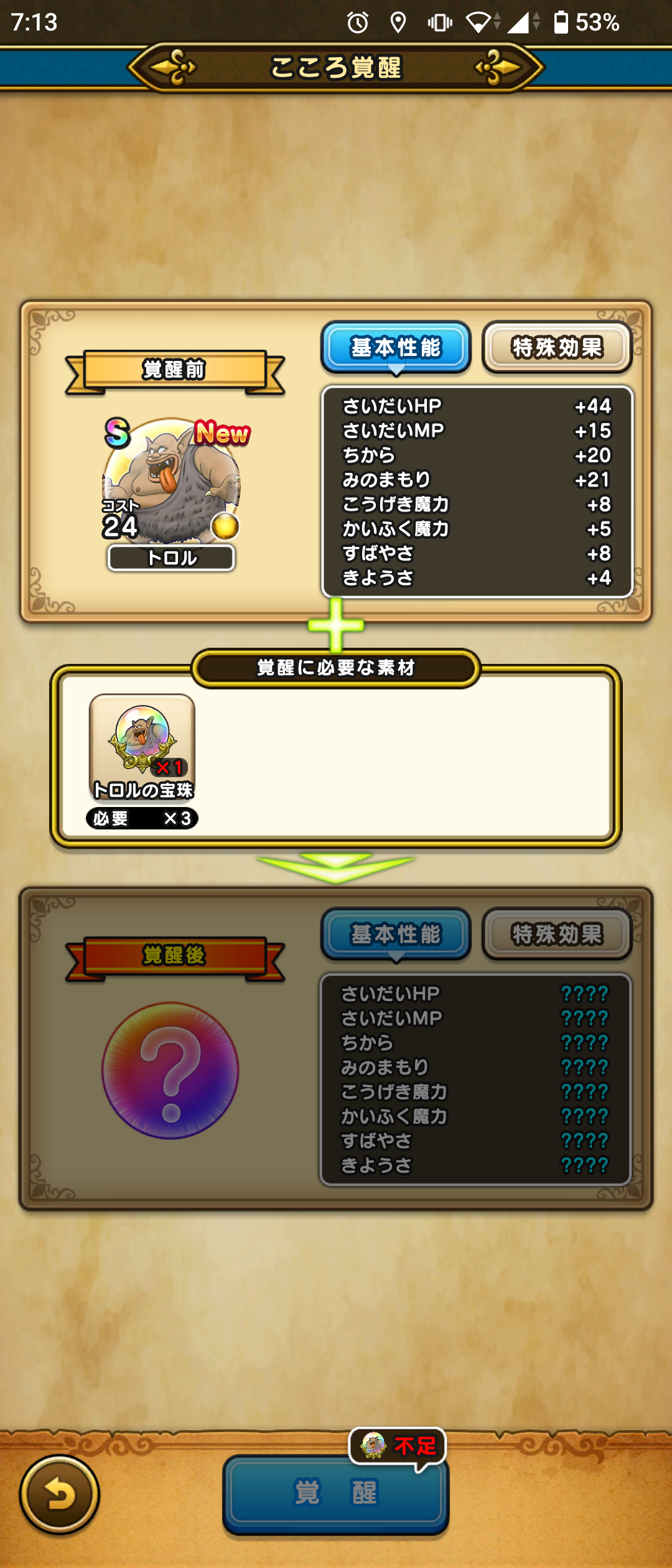Open 特殊効果 tab in 覚醒後 panel
Screen dimensions: 672x1568
tap(557, 934)
